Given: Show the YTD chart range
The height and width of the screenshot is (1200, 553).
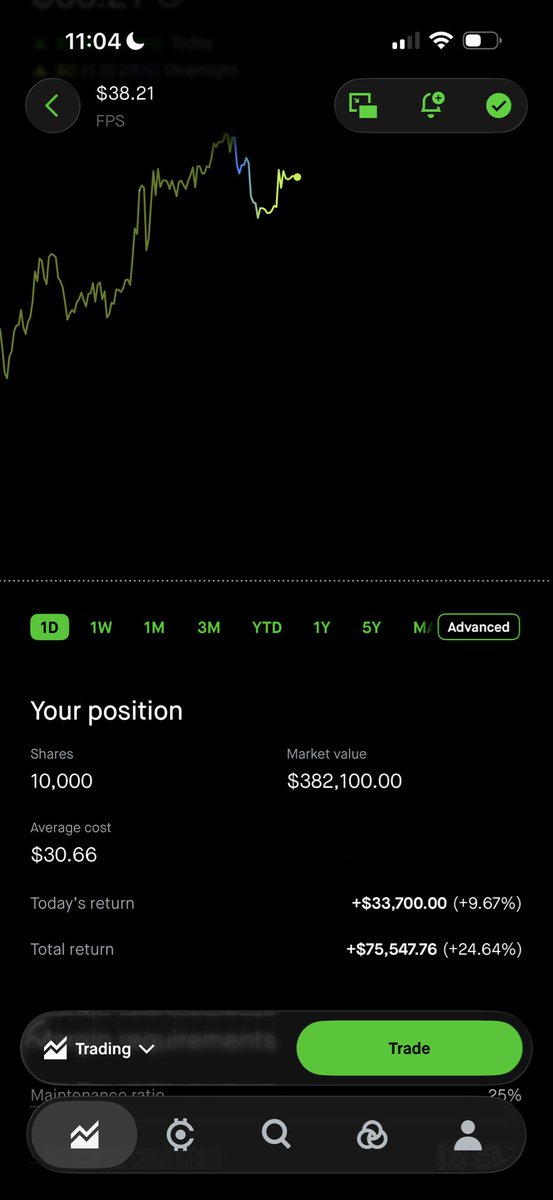Looking at the screenshot, I should coord(267,627).
